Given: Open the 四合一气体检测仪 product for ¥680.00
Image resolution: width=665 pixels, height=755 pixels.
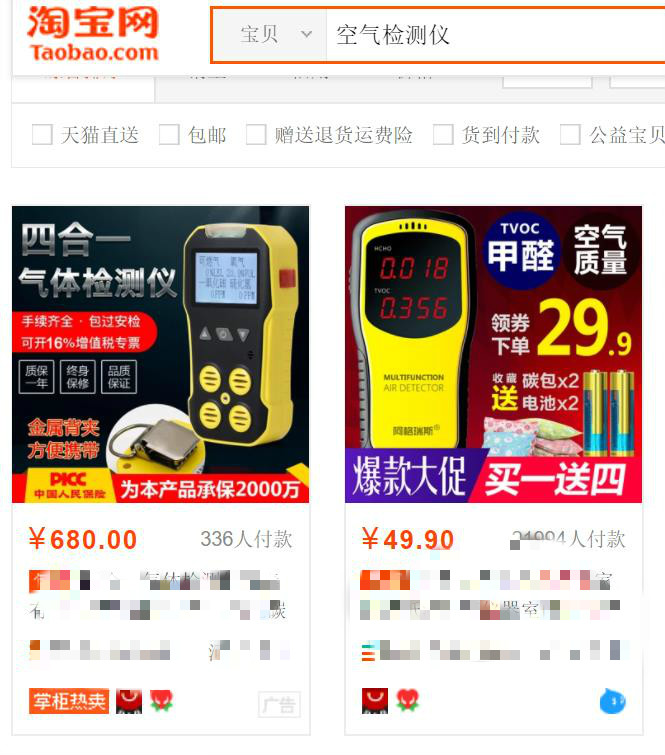Looking at the screenshot, I should point(161,354).
